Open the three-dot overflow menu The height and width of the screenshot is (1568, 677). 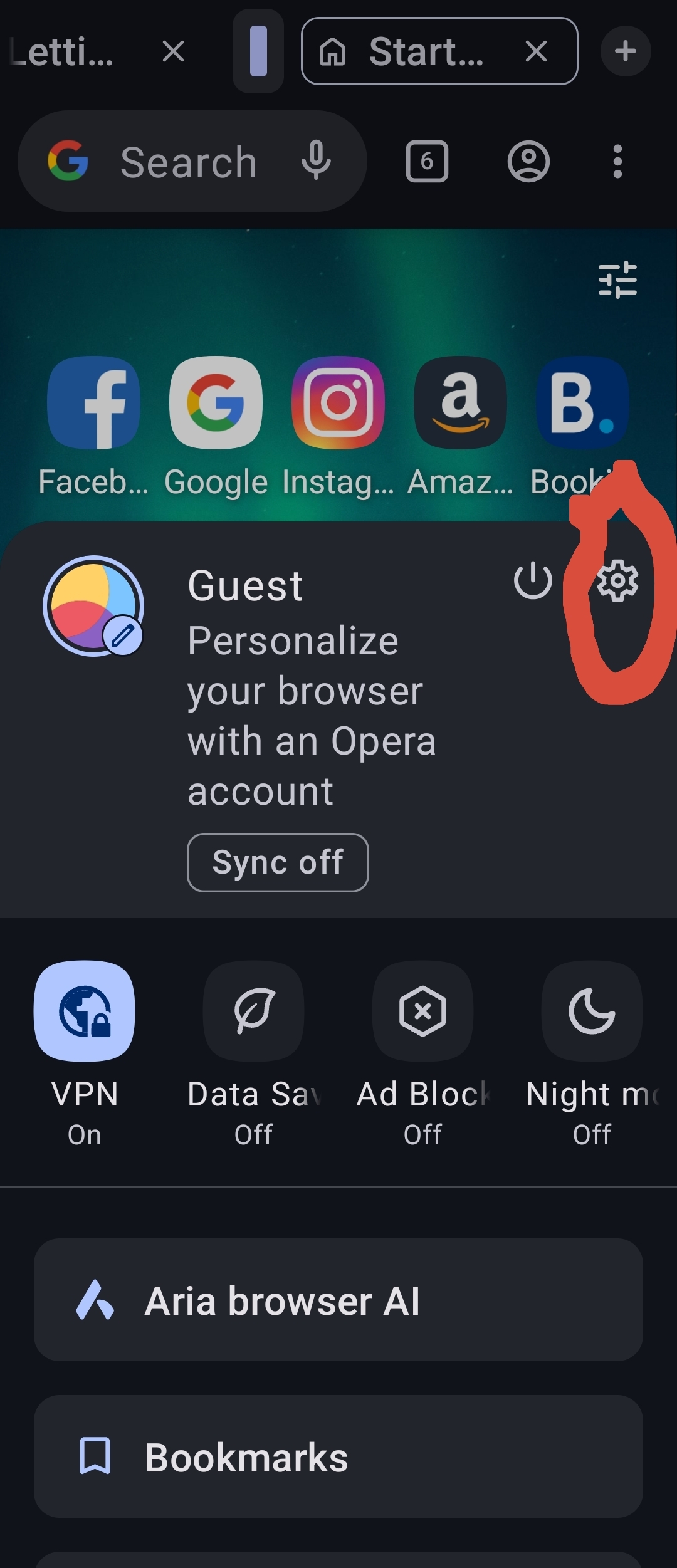click(617, 160)
